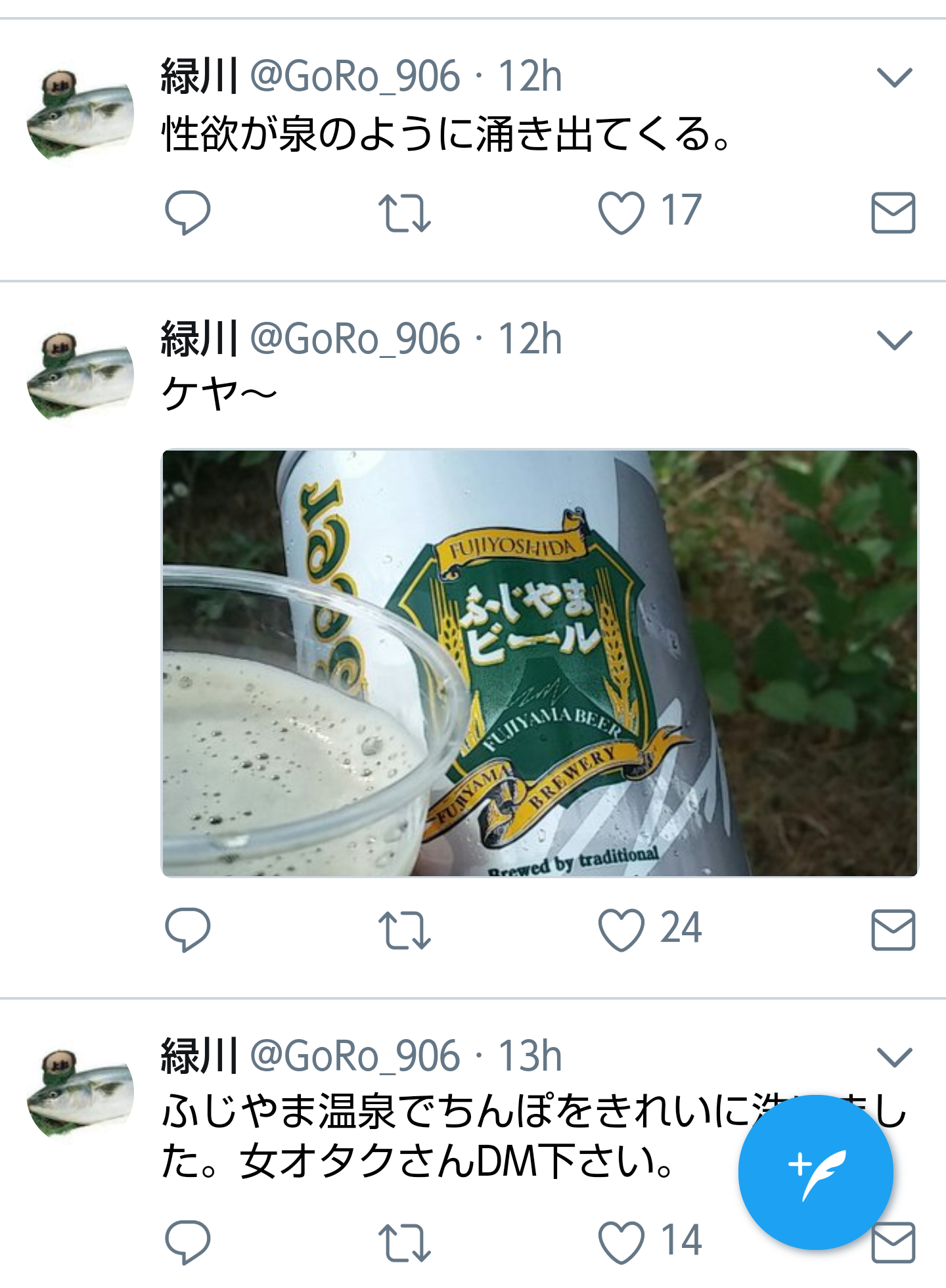Reply to the tweet with 17 likes
Screen dimensions: 946x1288
pos(187,213)
